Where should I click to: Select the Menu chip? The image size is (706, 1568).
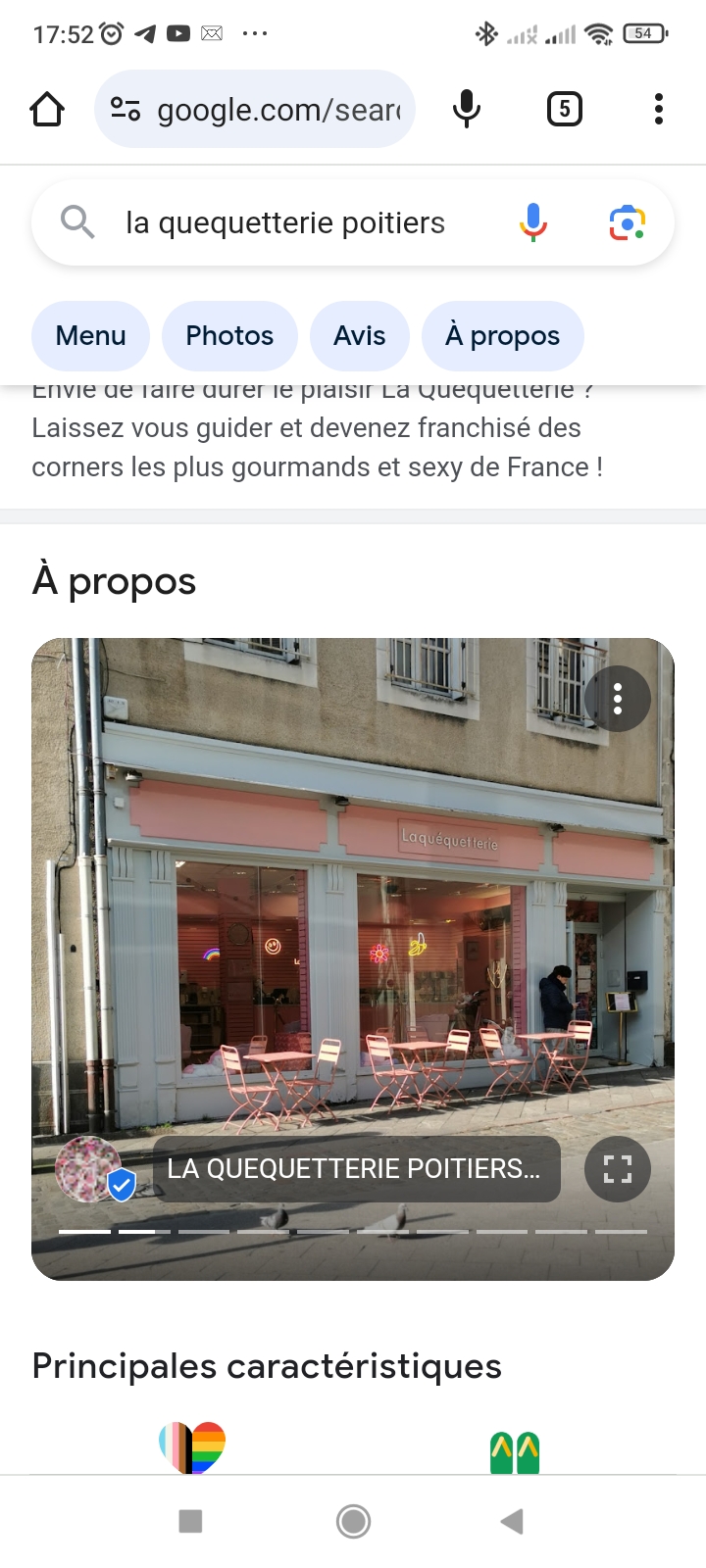[x=90, y=336]
